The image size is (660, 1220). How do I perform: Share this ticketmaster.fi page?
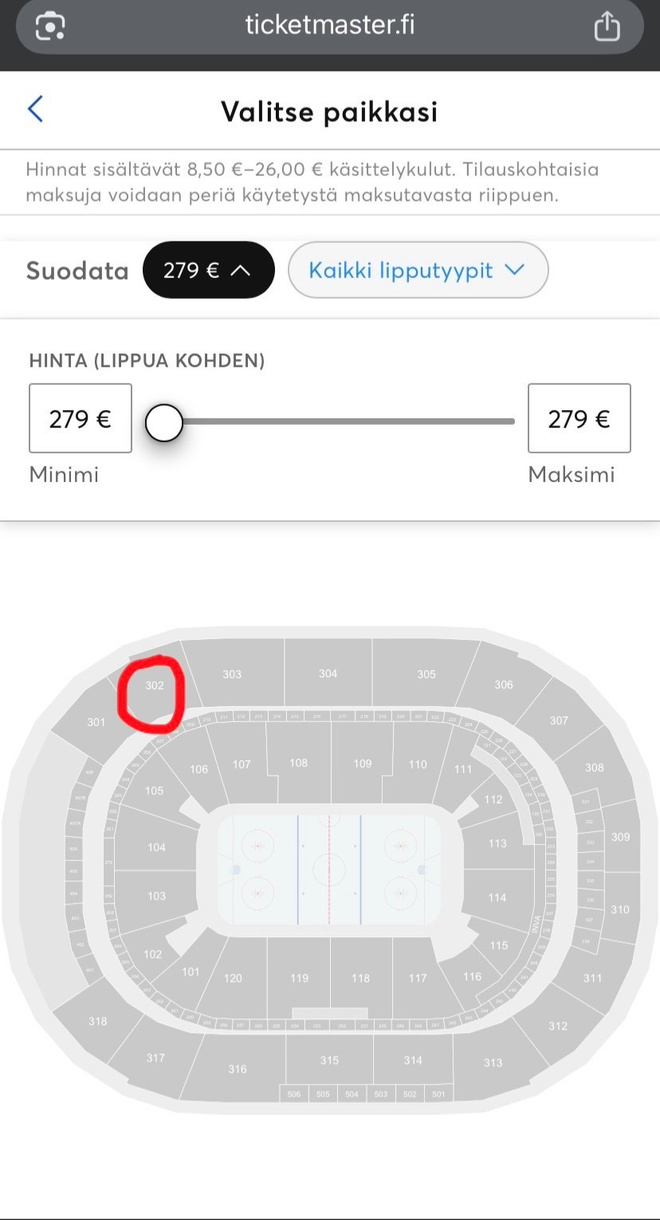tap(607, 25)
